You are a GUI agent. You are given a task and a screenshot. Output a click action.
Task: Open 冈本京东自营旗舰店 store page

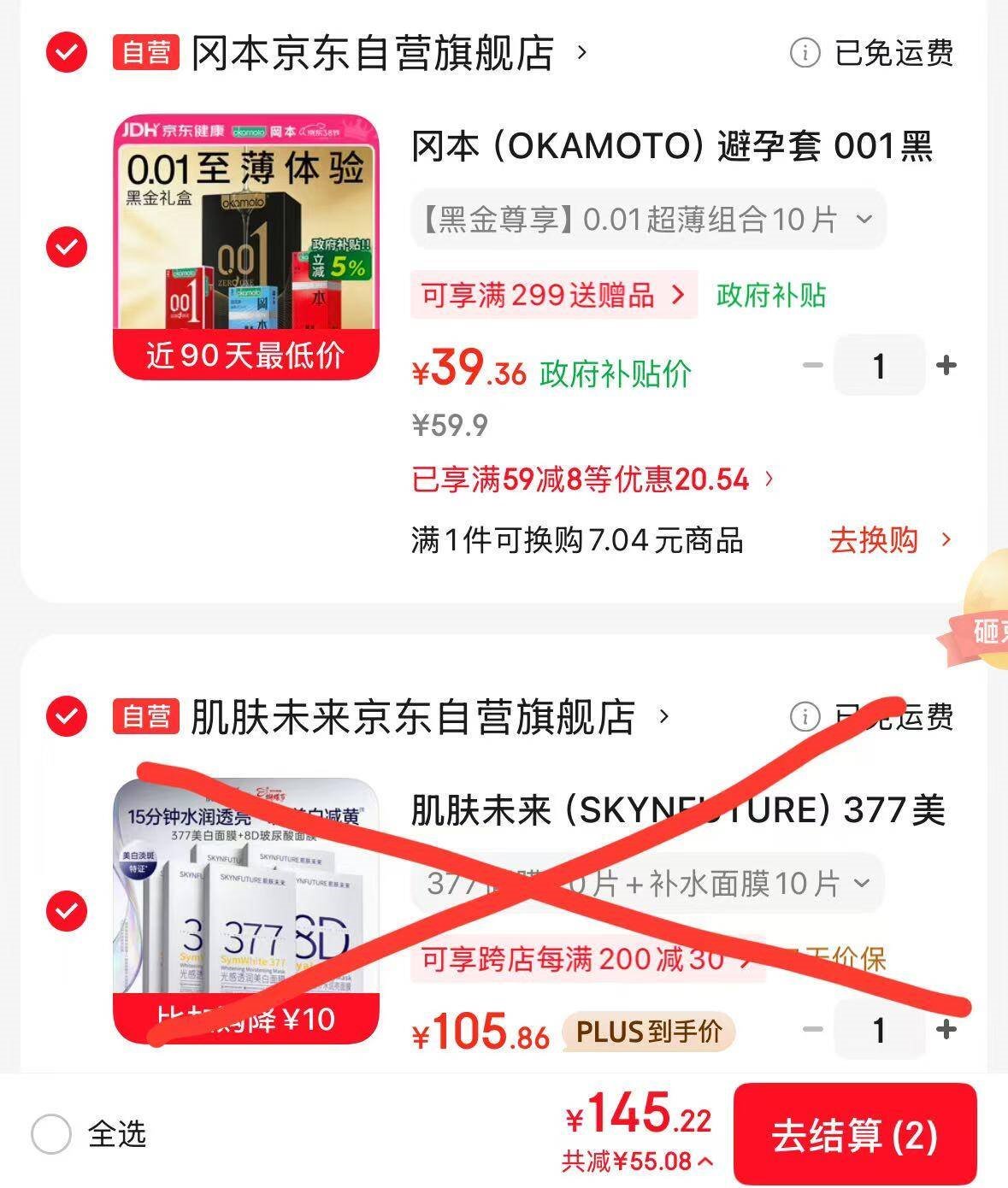(x=373, y=53)
